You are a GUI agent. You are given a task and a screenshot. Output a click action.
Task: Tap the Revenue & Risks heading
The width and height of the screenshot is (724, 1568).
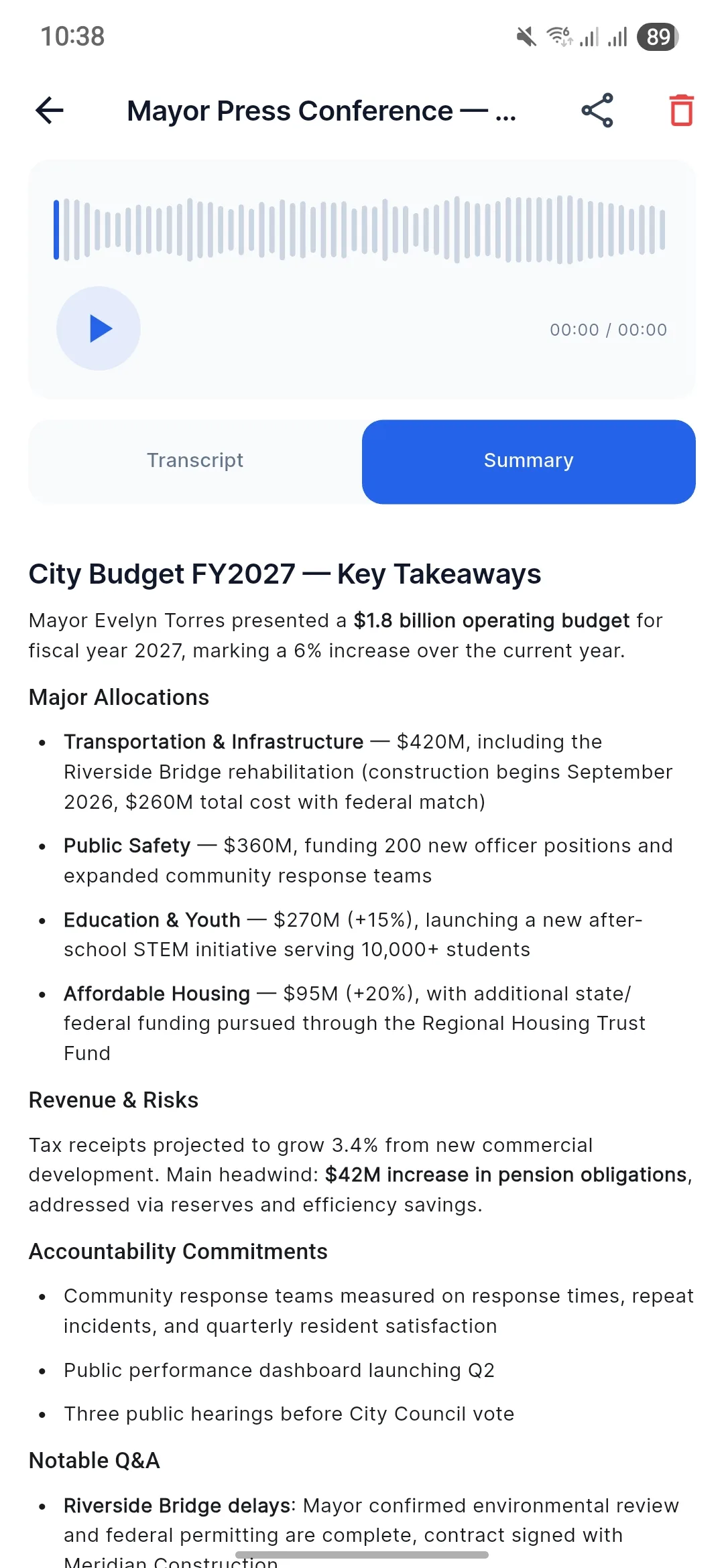[113, 1100]
